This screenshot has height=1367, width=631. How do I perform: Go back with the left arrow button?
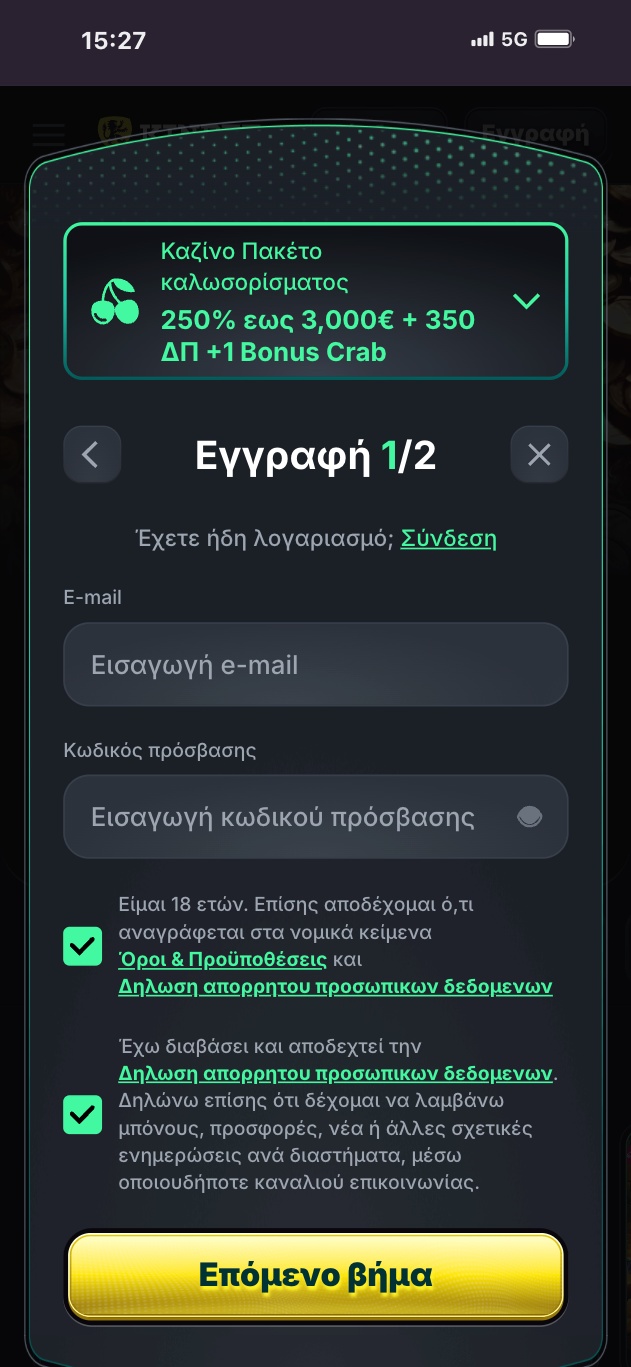tap(92, 455)
